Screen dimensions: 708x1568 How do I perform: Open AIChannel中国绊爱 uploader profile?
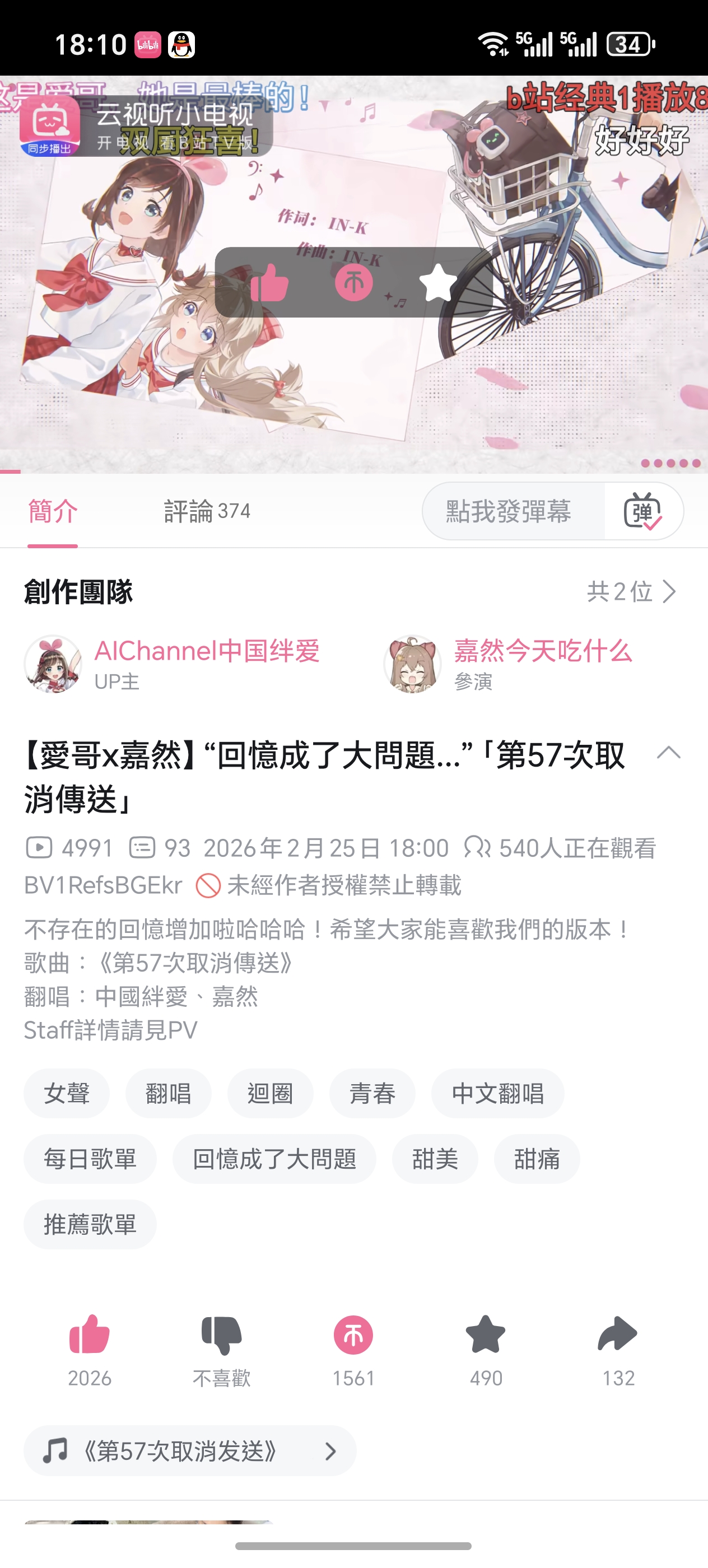click(x=173, y=664)
